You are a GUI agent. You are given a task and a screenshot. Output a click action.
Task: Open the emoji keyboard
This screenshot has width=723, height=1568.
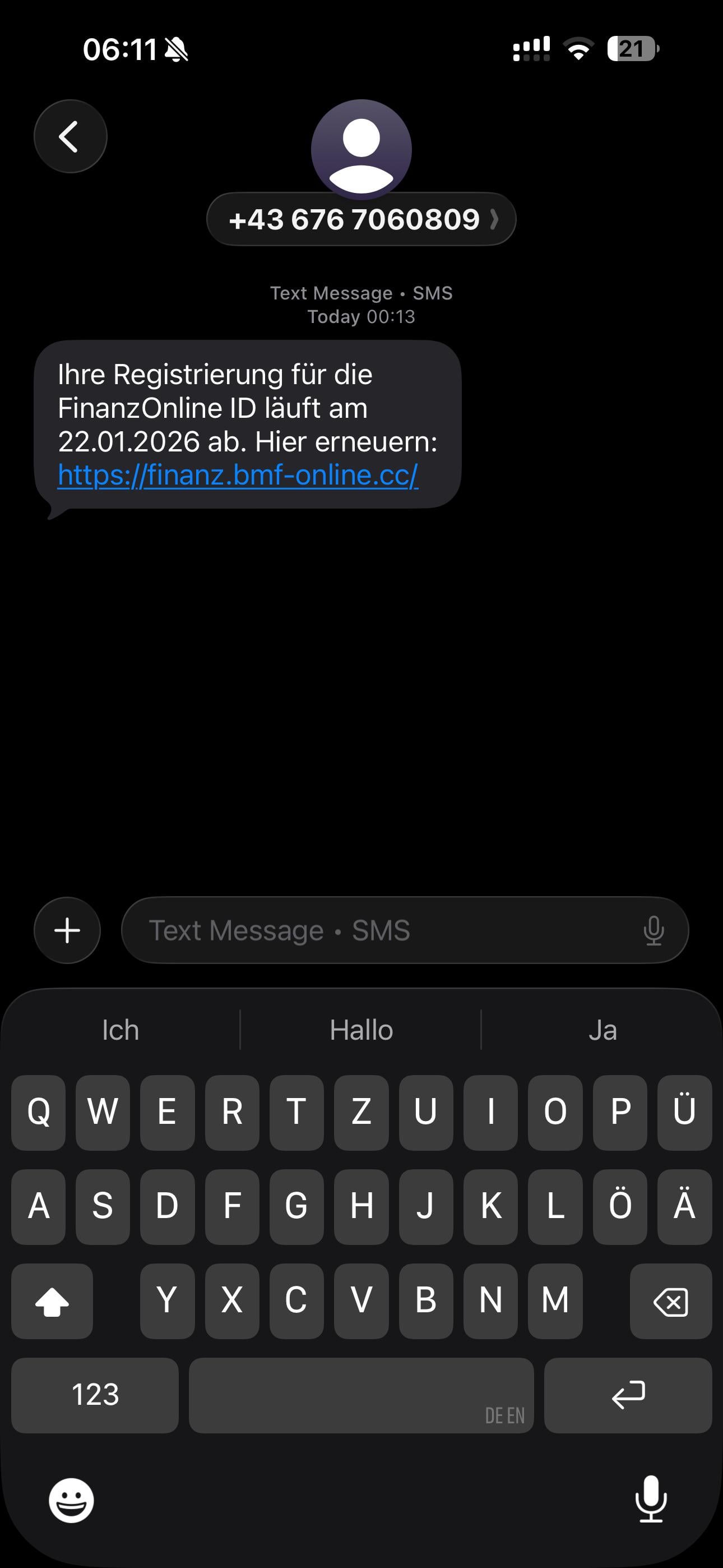pos(71,1501)
